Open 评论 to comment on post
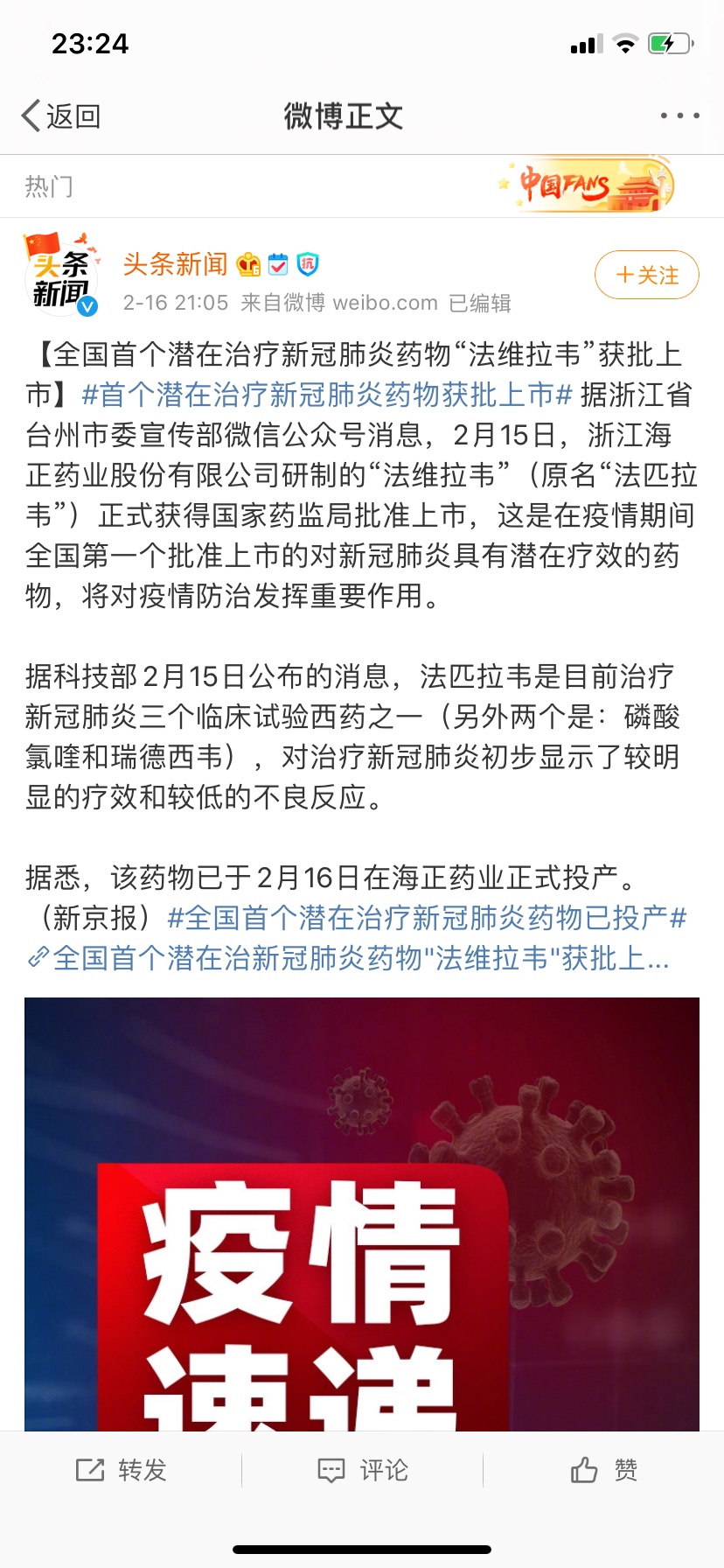The image size is (724, 1568). pos(363,1470)
